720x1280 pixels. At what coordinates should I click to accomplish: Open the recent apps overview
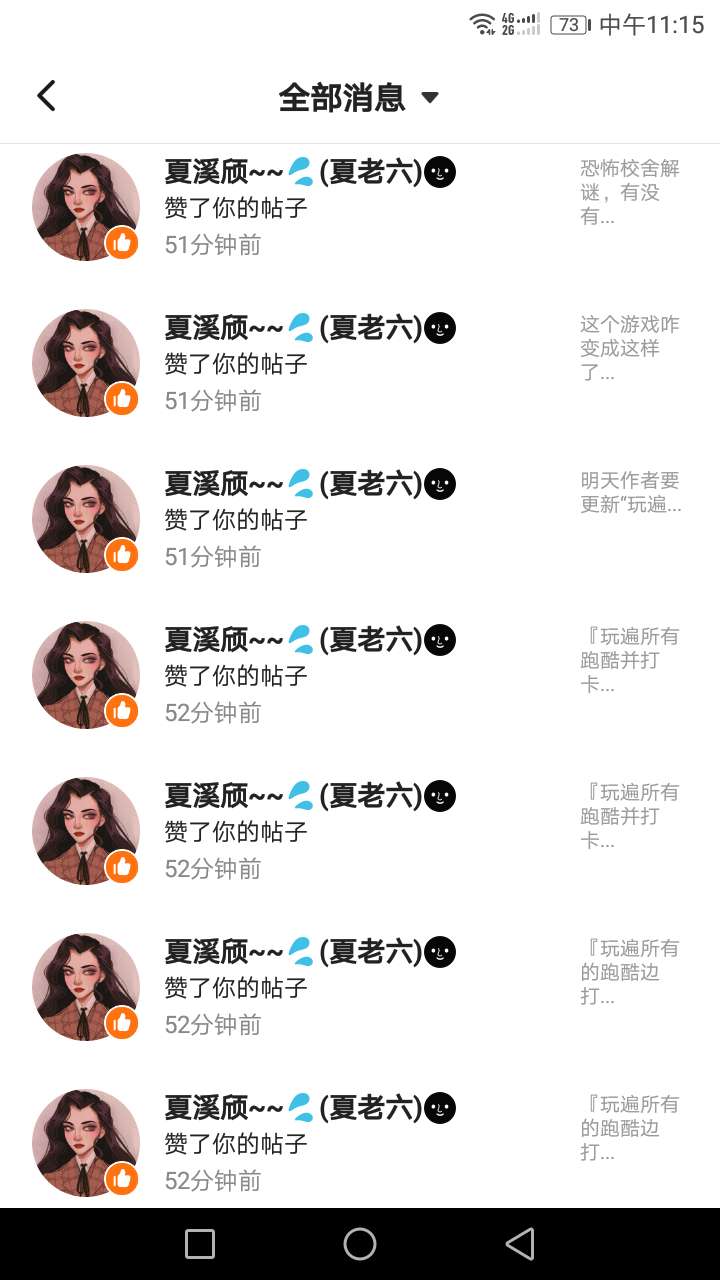pos(200,1244)
